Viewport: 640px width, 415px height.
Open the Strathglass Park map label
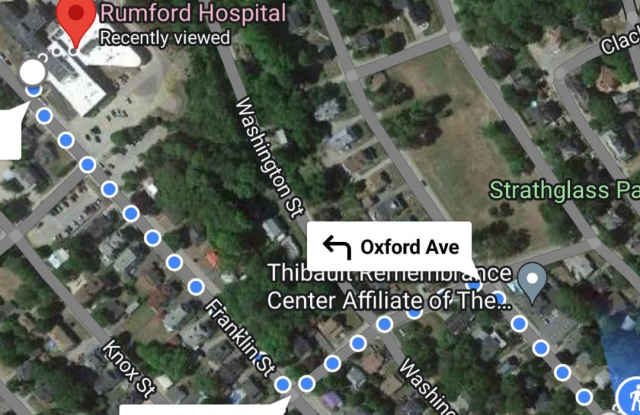click(565, 190)
